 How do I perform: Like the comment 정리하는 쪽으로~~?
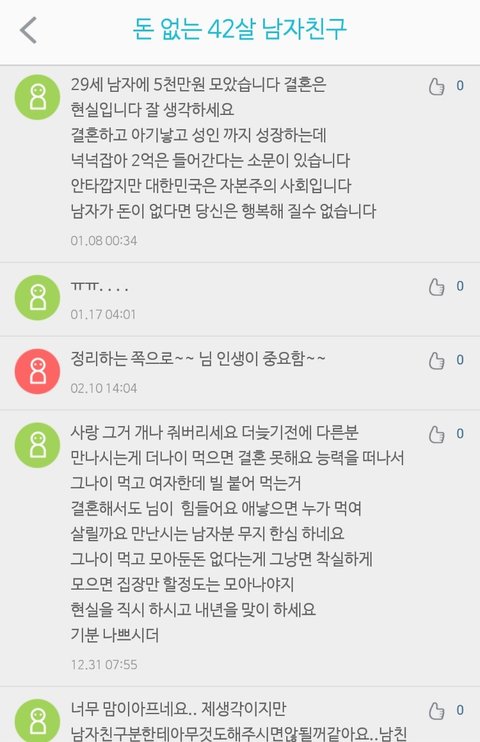[x=436, y=361]
